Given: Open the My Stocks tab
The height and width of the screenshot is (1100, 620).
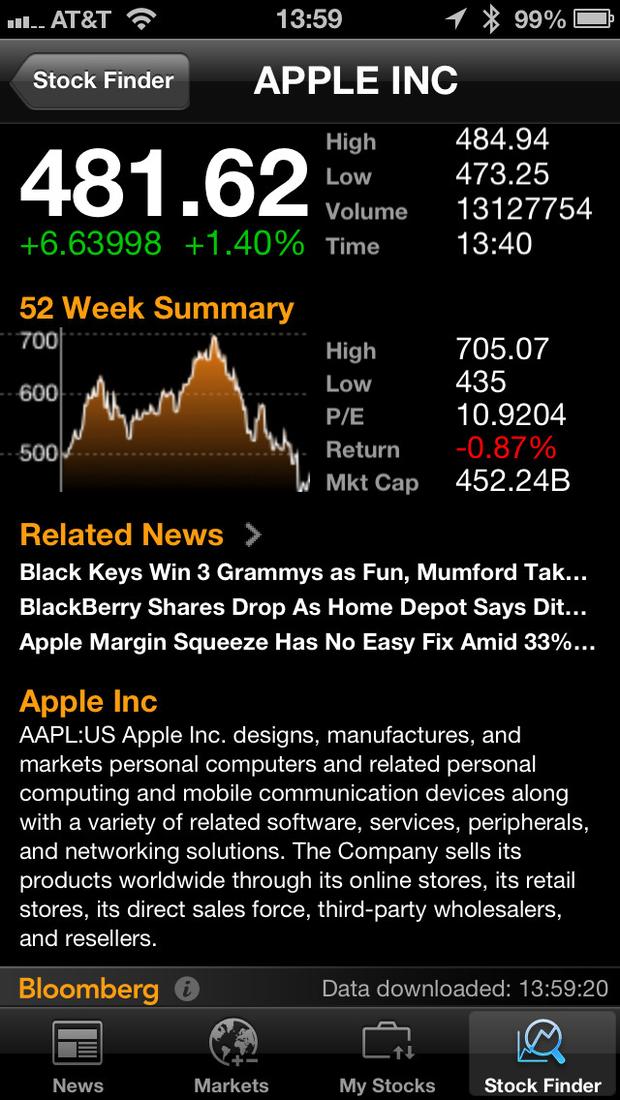Looking at the screenshot, I should [387, 1054].
